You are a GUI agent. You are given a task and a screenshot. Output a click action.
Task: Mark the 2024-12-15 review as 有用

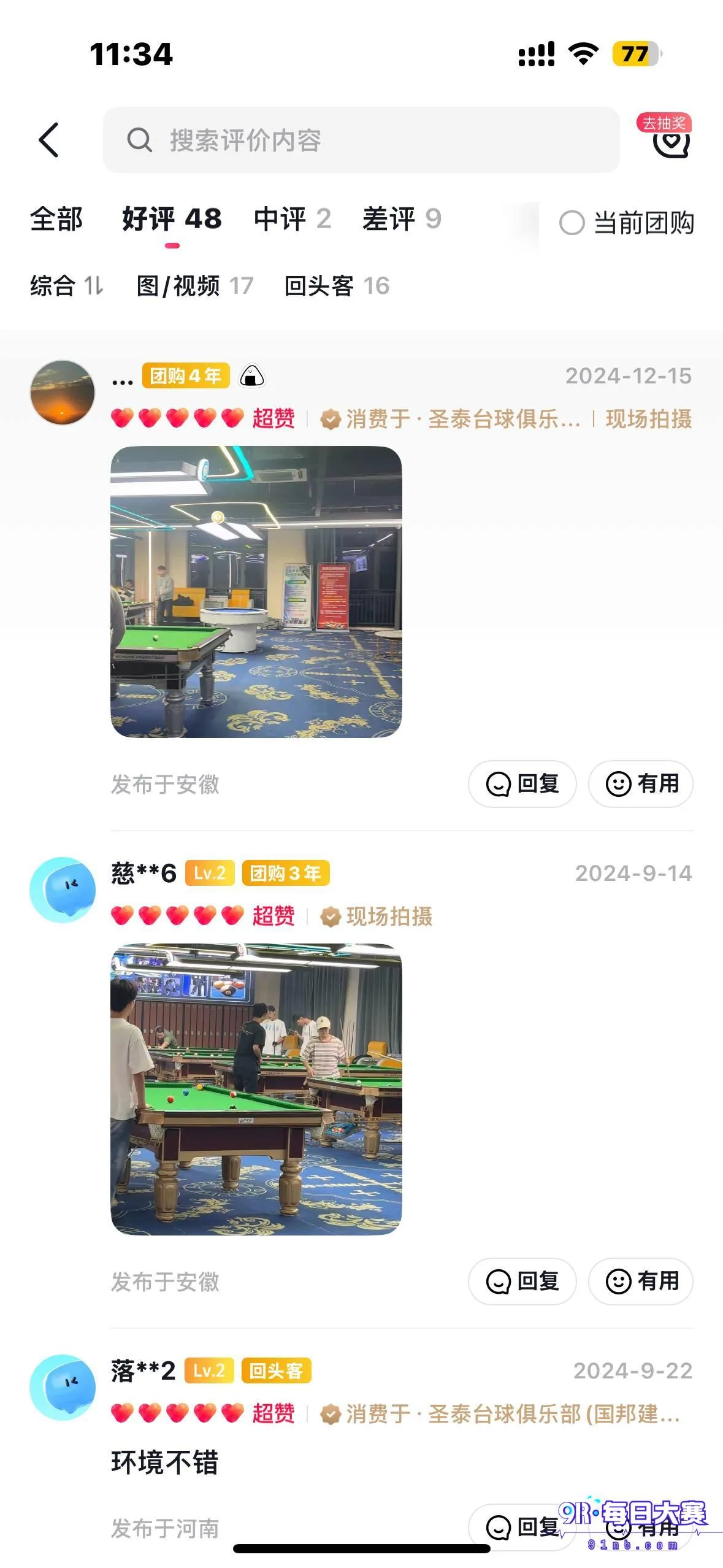[641, 784]
